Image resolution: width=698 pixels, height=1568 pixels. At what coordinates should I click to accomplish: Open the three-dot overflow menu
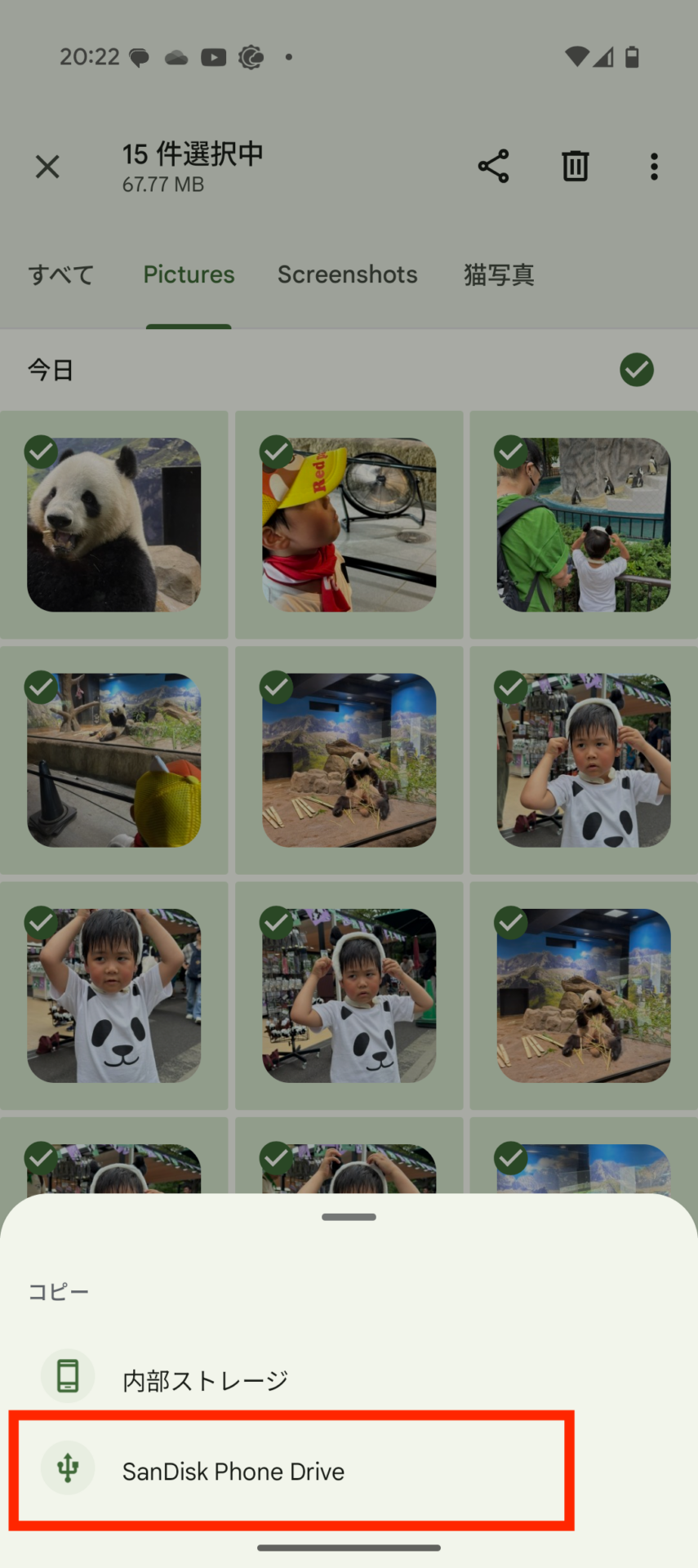click(x=653, y=167)
